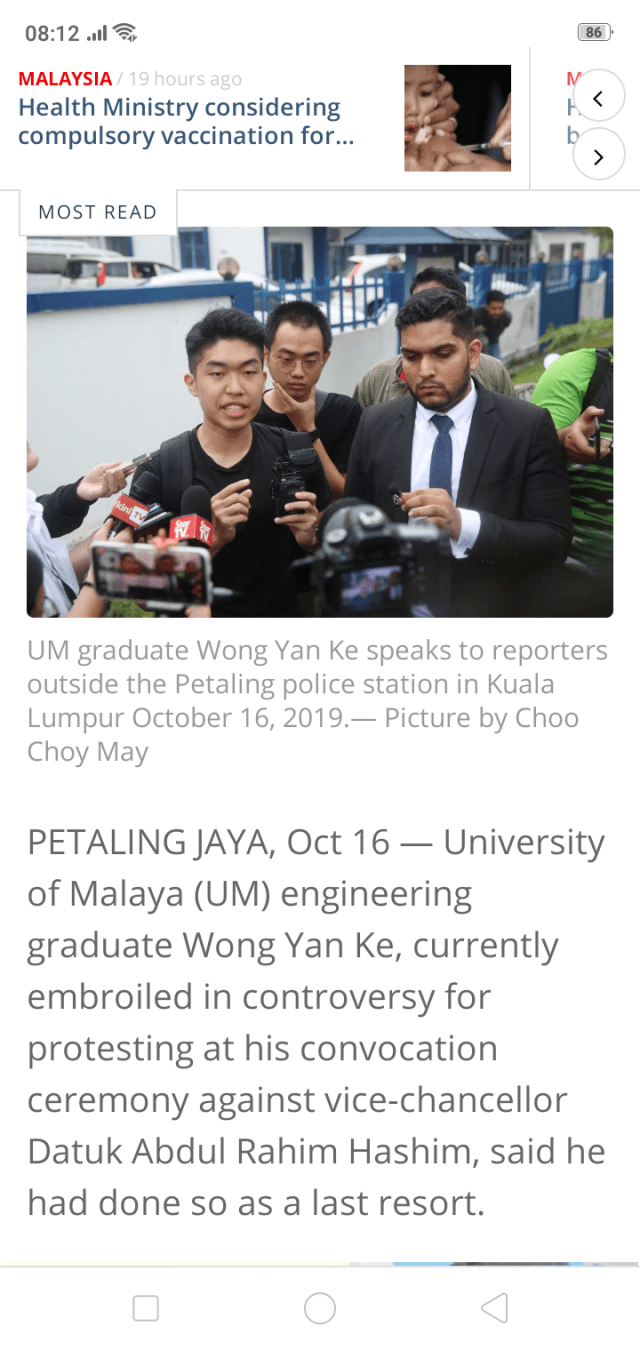The image size is (640, 1351).
Task: Show next most read story
Action: (599, 156)
